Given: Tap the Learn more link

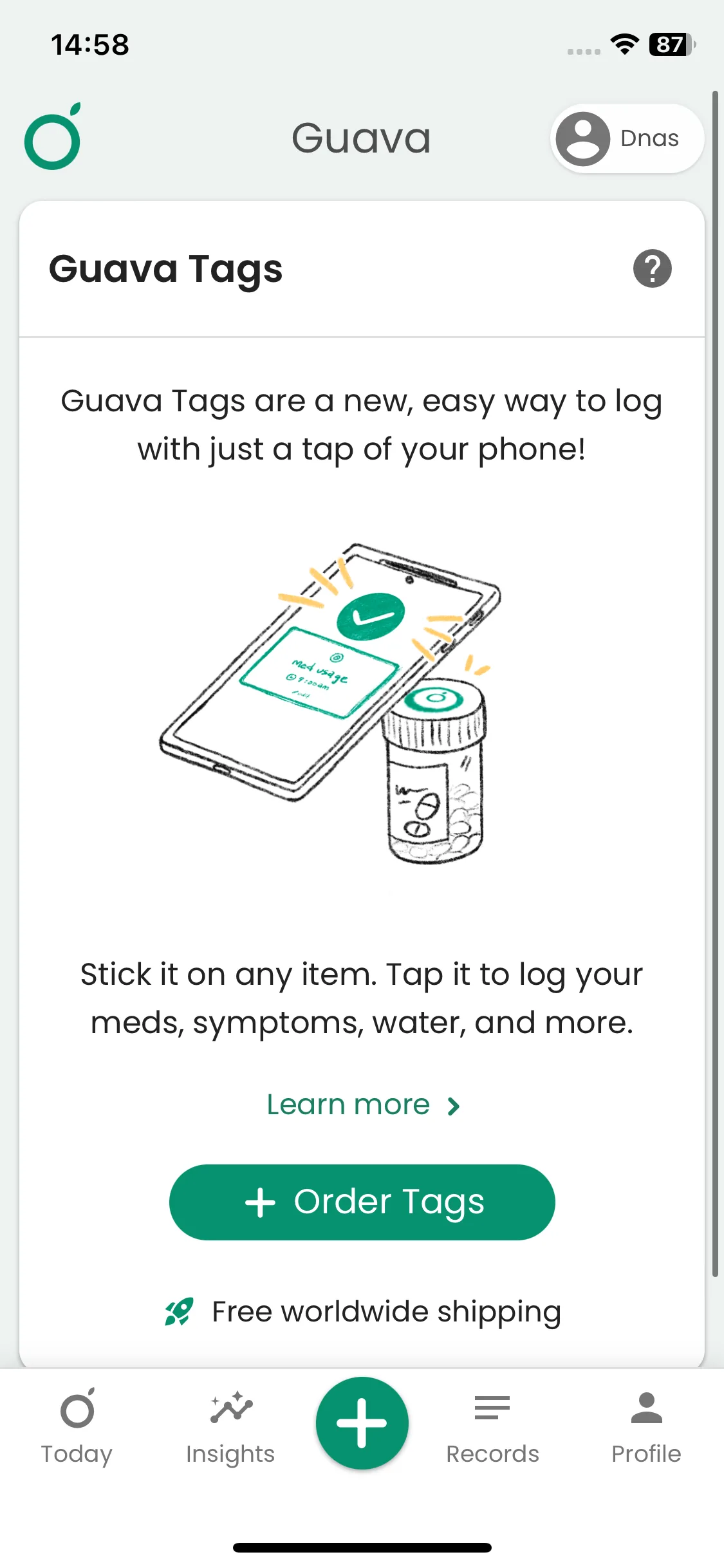Looking at the screenshot, I should click(363, 1105).
